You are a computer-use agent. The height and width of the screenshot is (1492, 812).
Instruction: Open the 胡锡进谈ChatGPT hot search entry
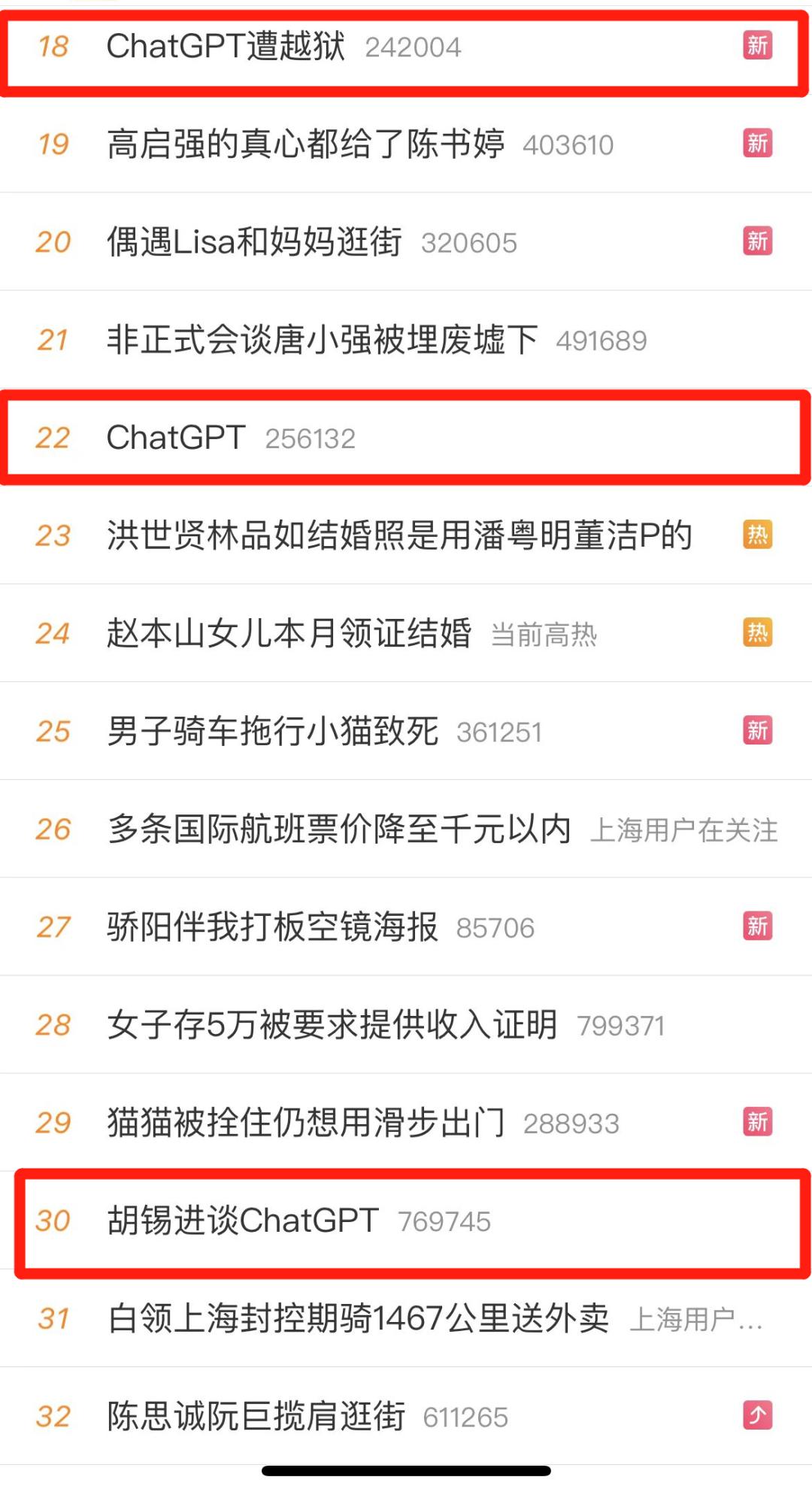tap(241, 1220)
